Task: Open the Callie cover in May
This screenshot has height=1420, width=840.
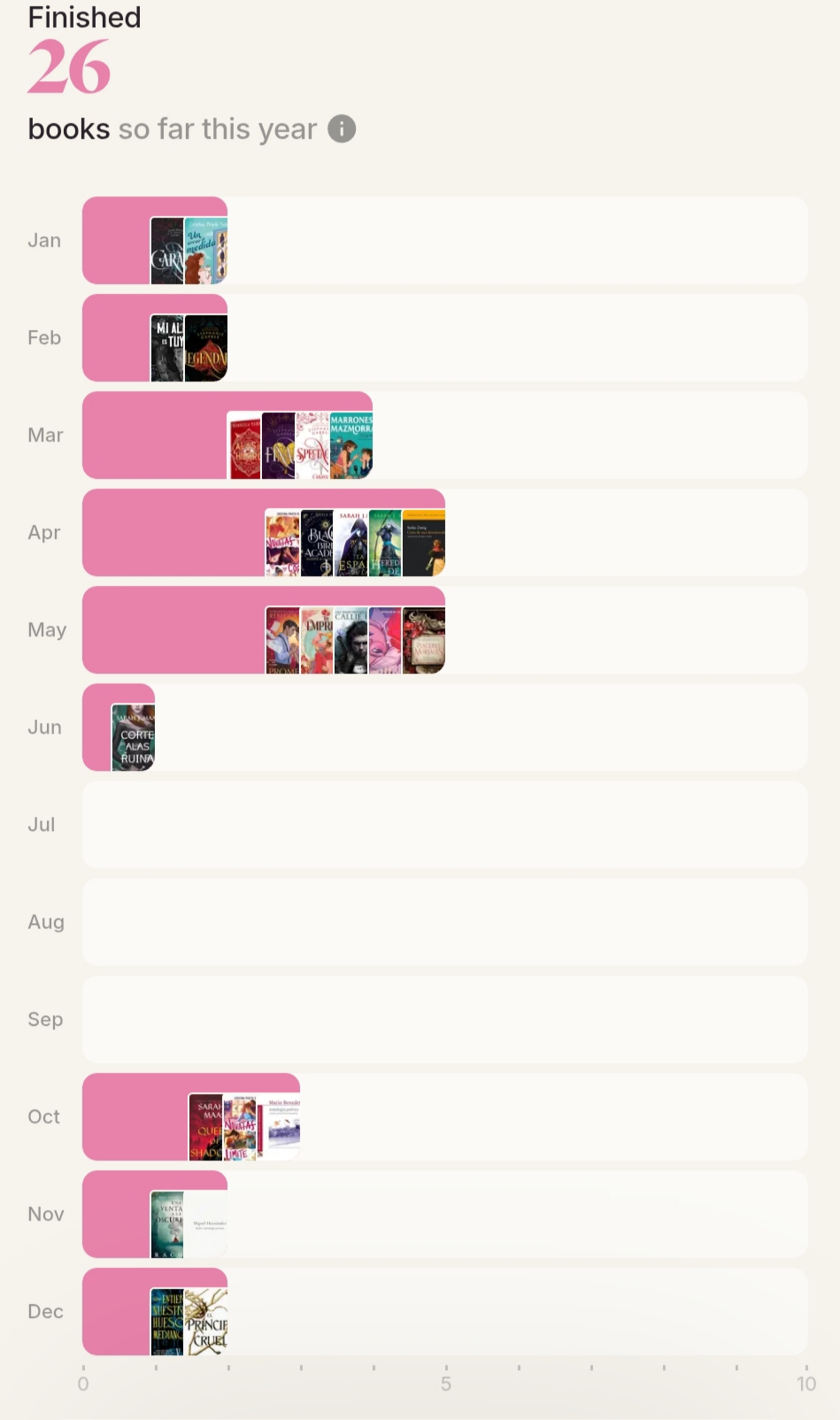Action: point(351,640)
